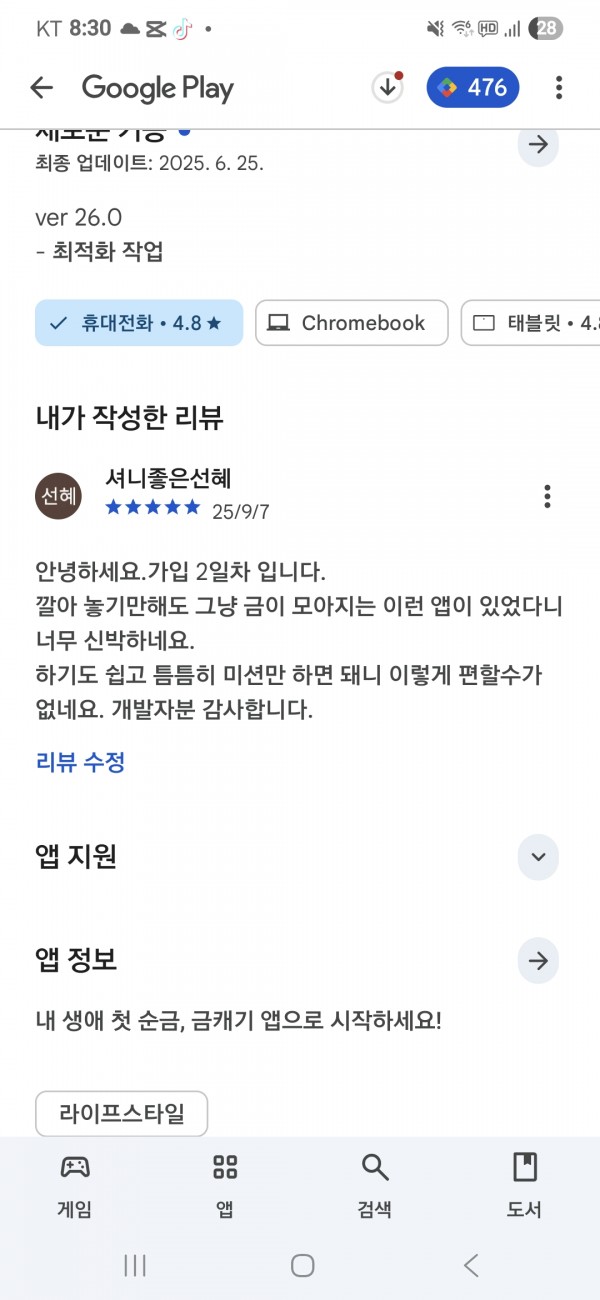
Task: Switch to the 게임 tab
Action: pos(75,1185)
